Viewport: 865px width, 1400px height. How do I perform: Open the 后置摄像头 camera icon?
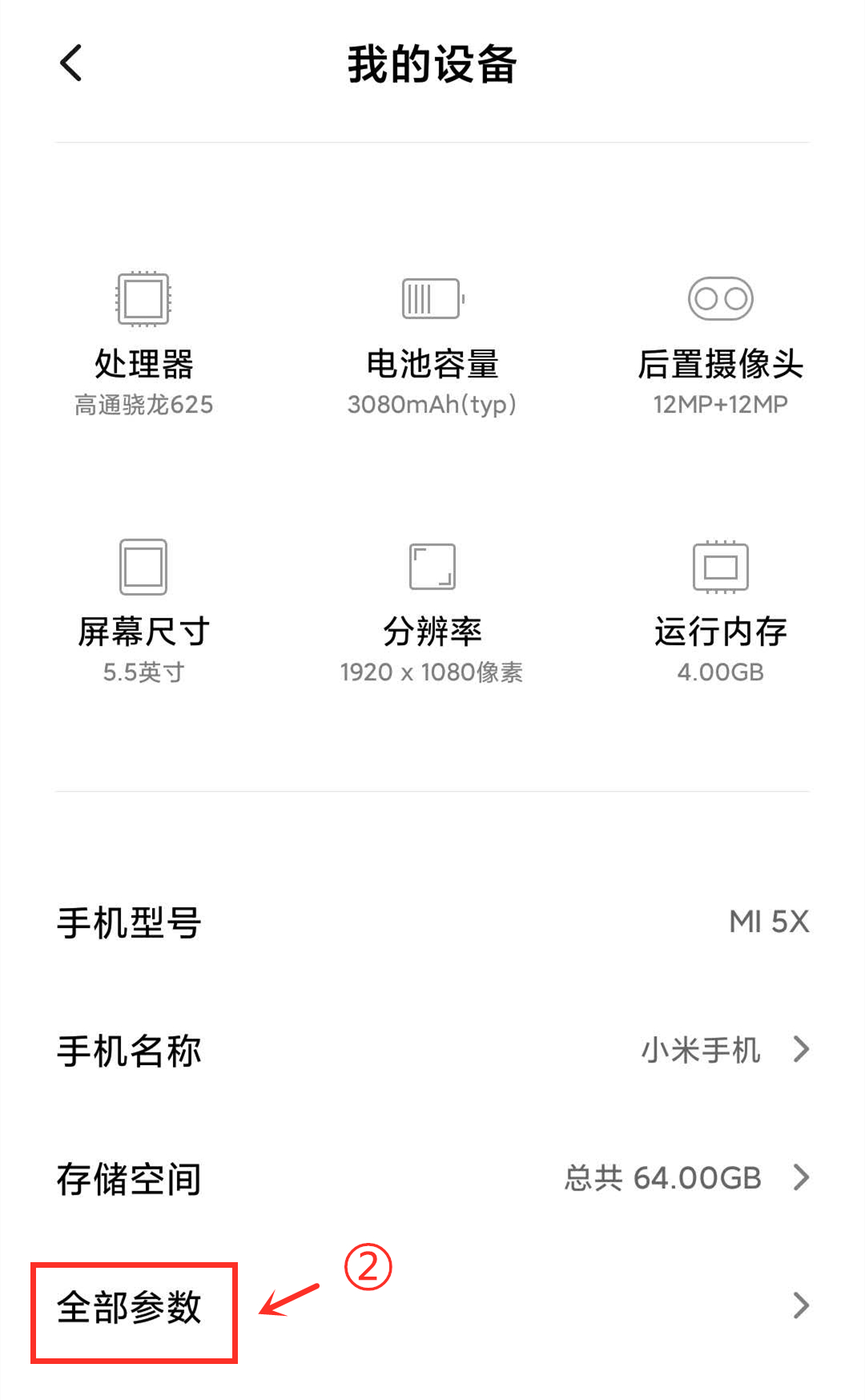[x=721, y=297]
